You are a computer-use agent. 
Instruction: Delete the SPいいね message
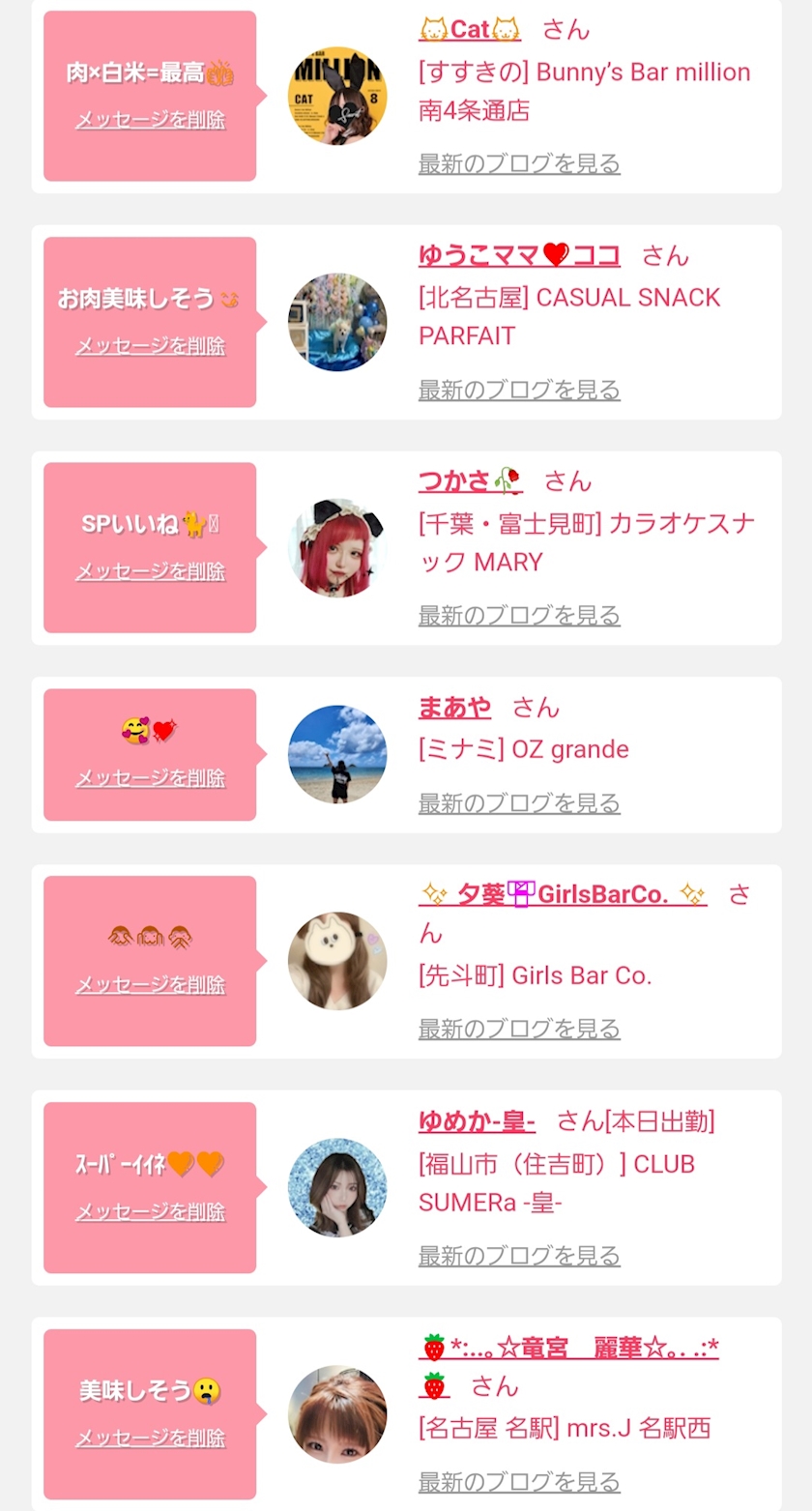coord(150,571)
